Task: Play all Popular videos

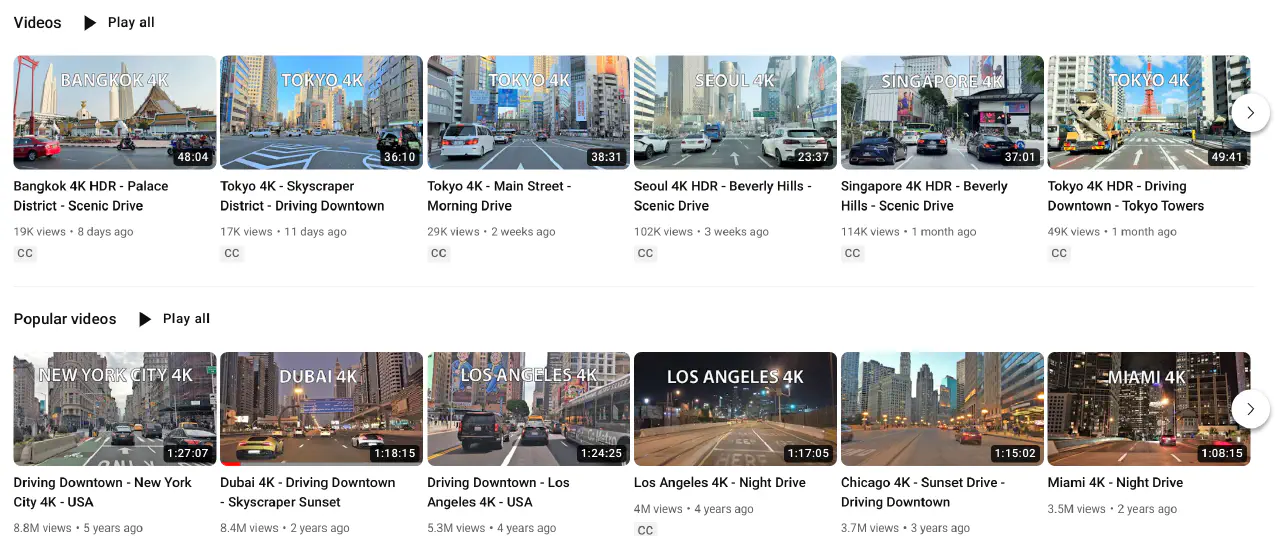Action: point(174,319)
